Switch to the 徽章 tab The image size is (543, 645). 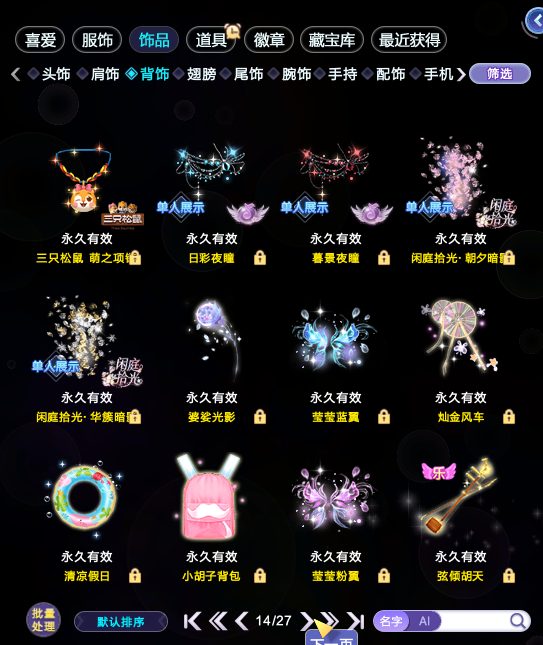(x=269, y=40)
